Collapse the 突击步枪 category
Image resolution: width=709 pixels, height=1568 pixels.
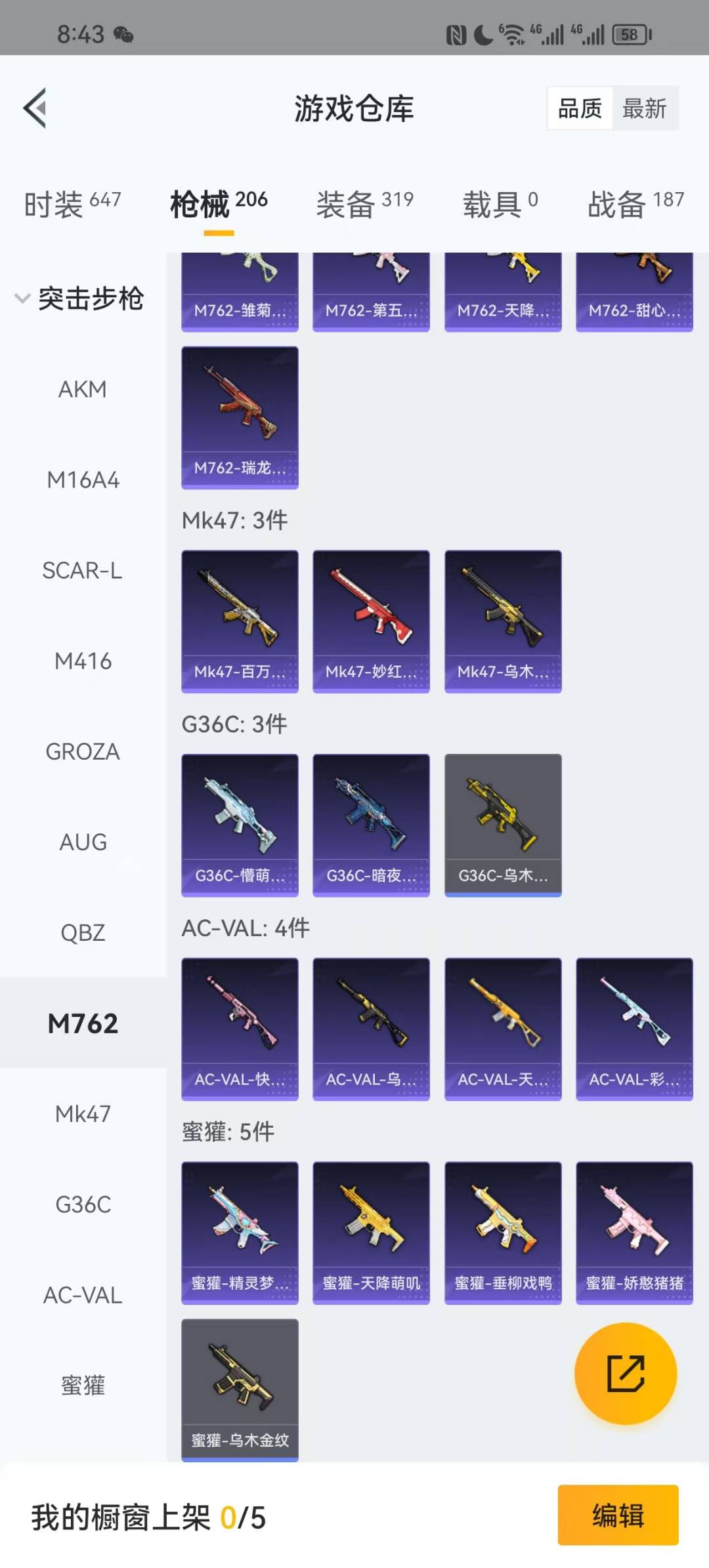click(79, 299)
